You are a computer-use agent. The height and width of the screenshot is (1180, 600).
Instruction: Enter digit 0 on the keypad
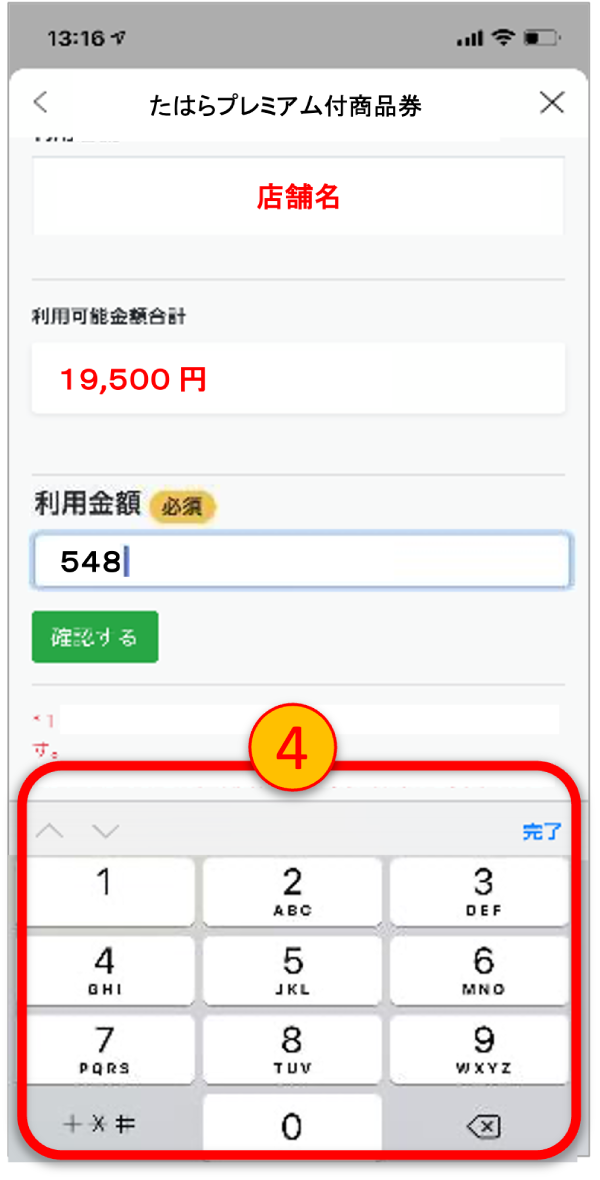[291, 1127]
